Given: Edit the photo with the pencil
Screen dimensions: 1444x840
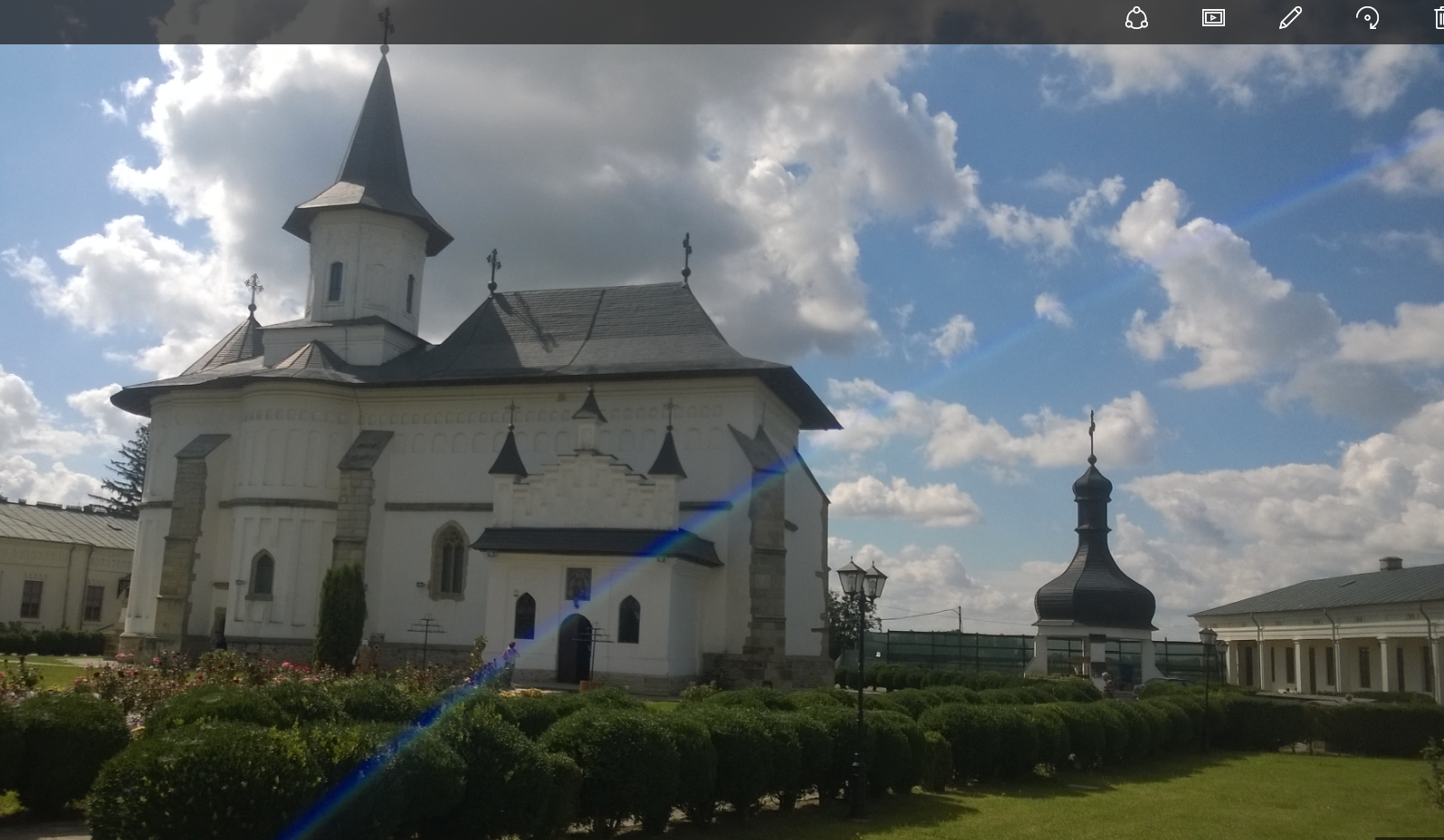Looking at the screenshot, I should pyautogui.click(x=1290, y=18).
